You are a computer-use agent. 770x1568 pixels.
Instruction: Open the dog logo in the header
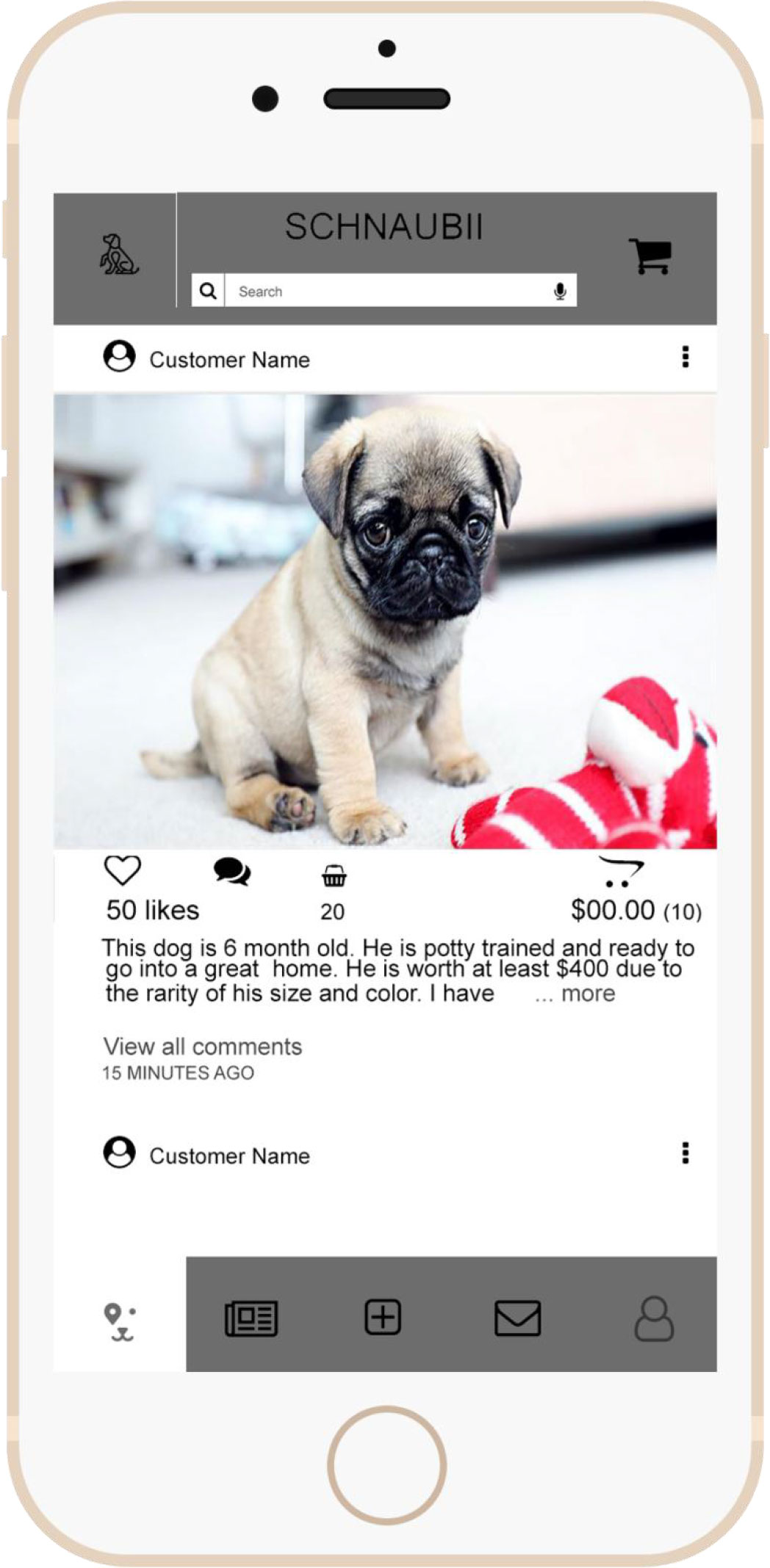coord(118,255)
